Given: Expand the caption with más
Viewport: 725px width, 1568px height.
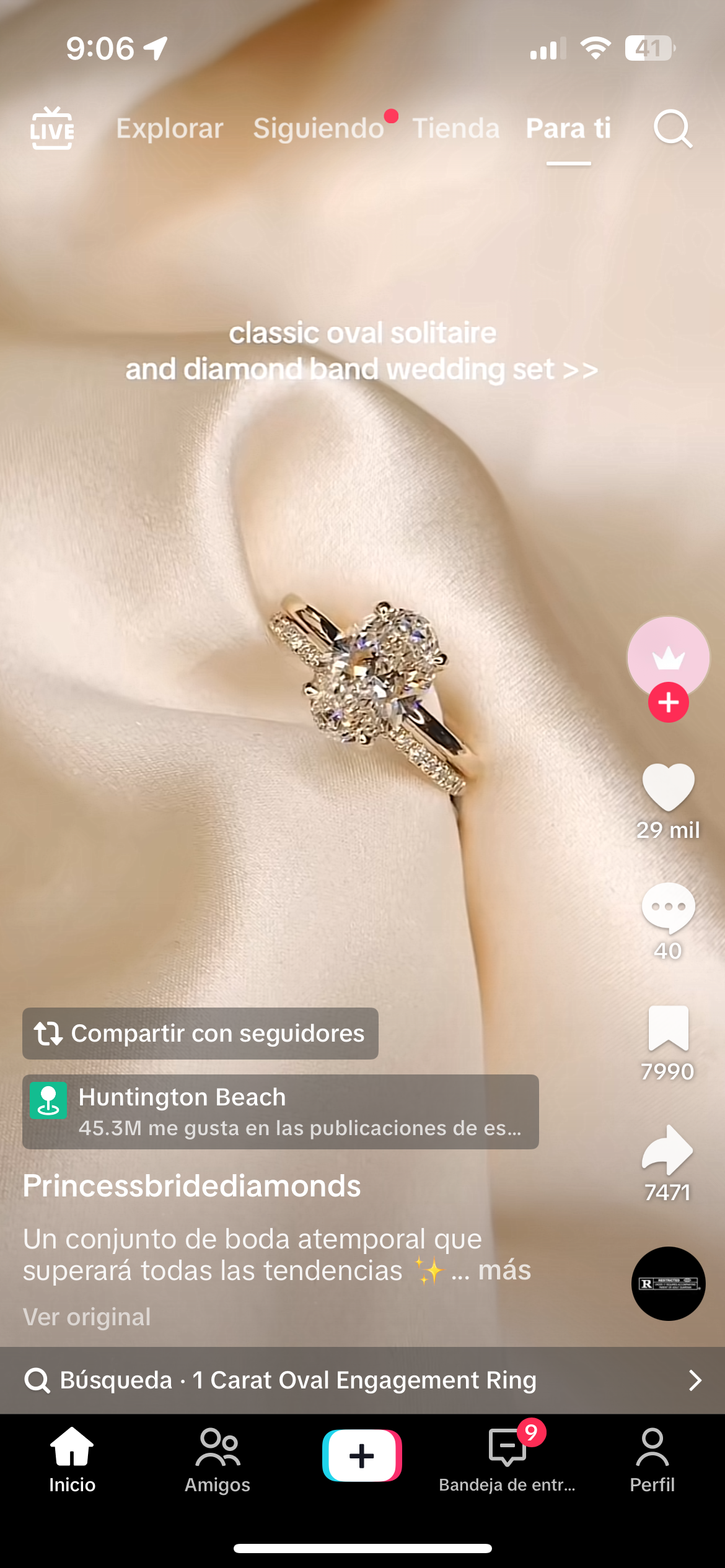Looking at the screenshot, I should (504, 1270).
